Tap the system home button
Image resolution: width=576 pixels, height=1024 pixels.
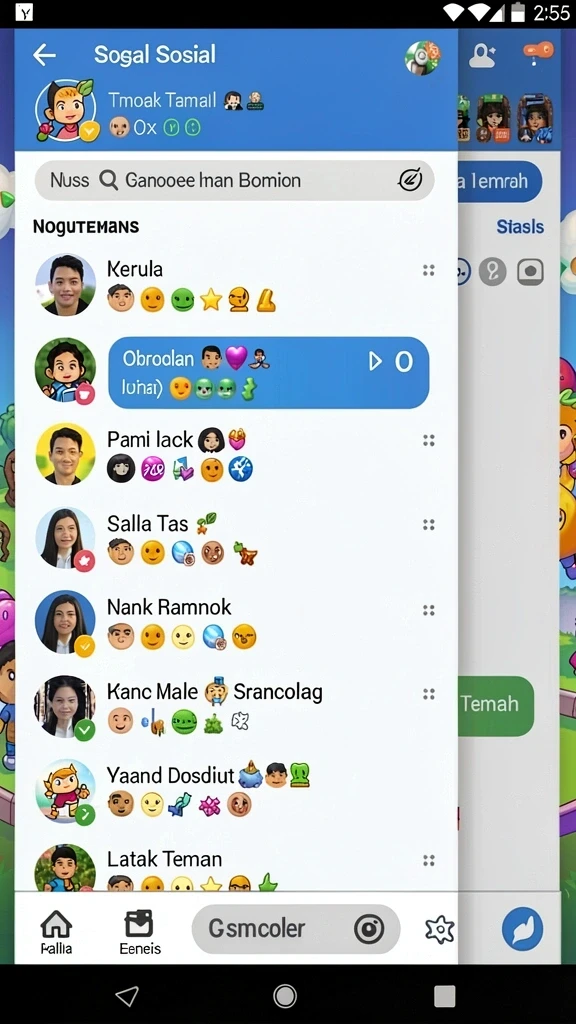(x=285, y=996)
